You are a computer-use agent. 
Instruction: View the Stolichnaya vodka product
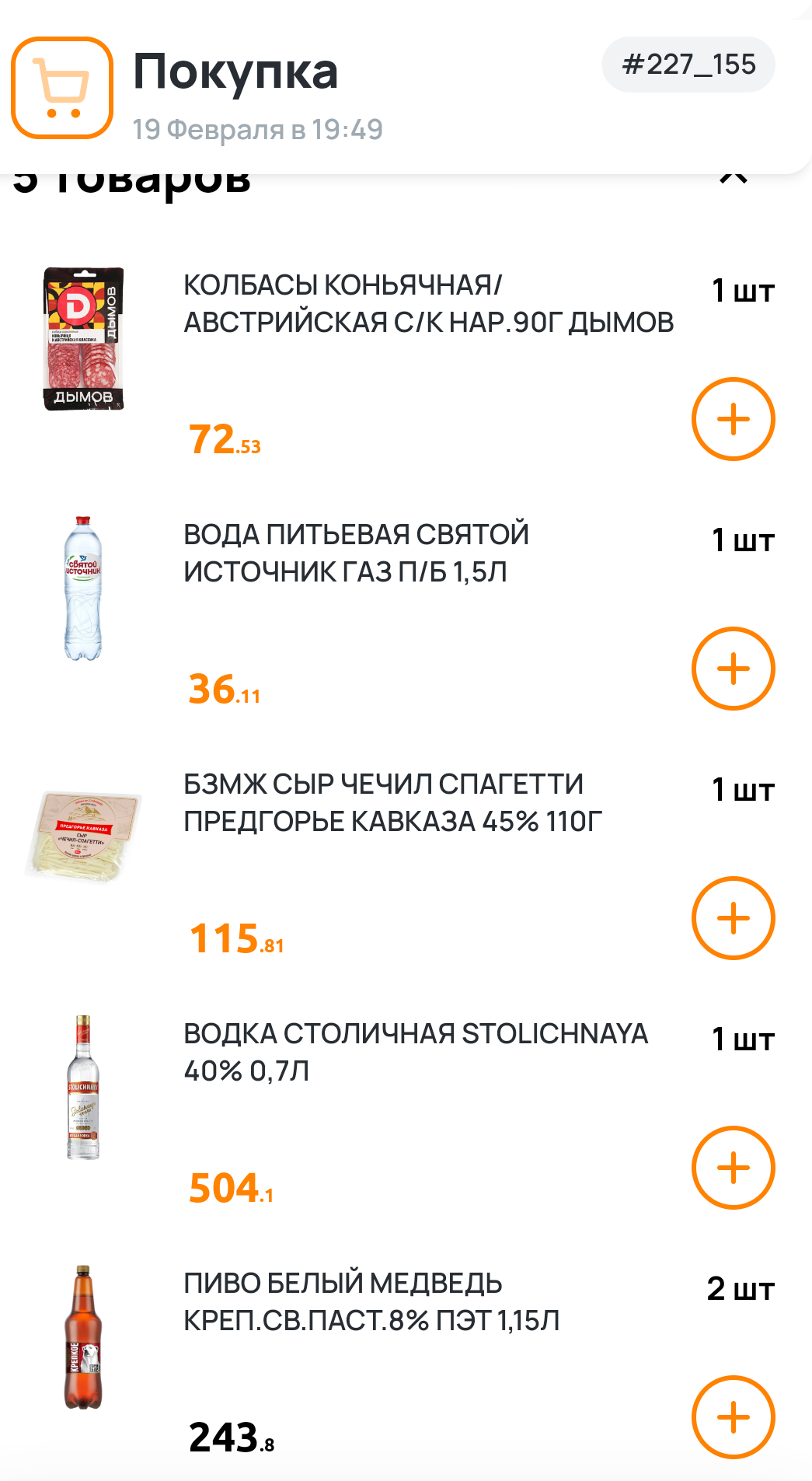tap(415, 1053)
